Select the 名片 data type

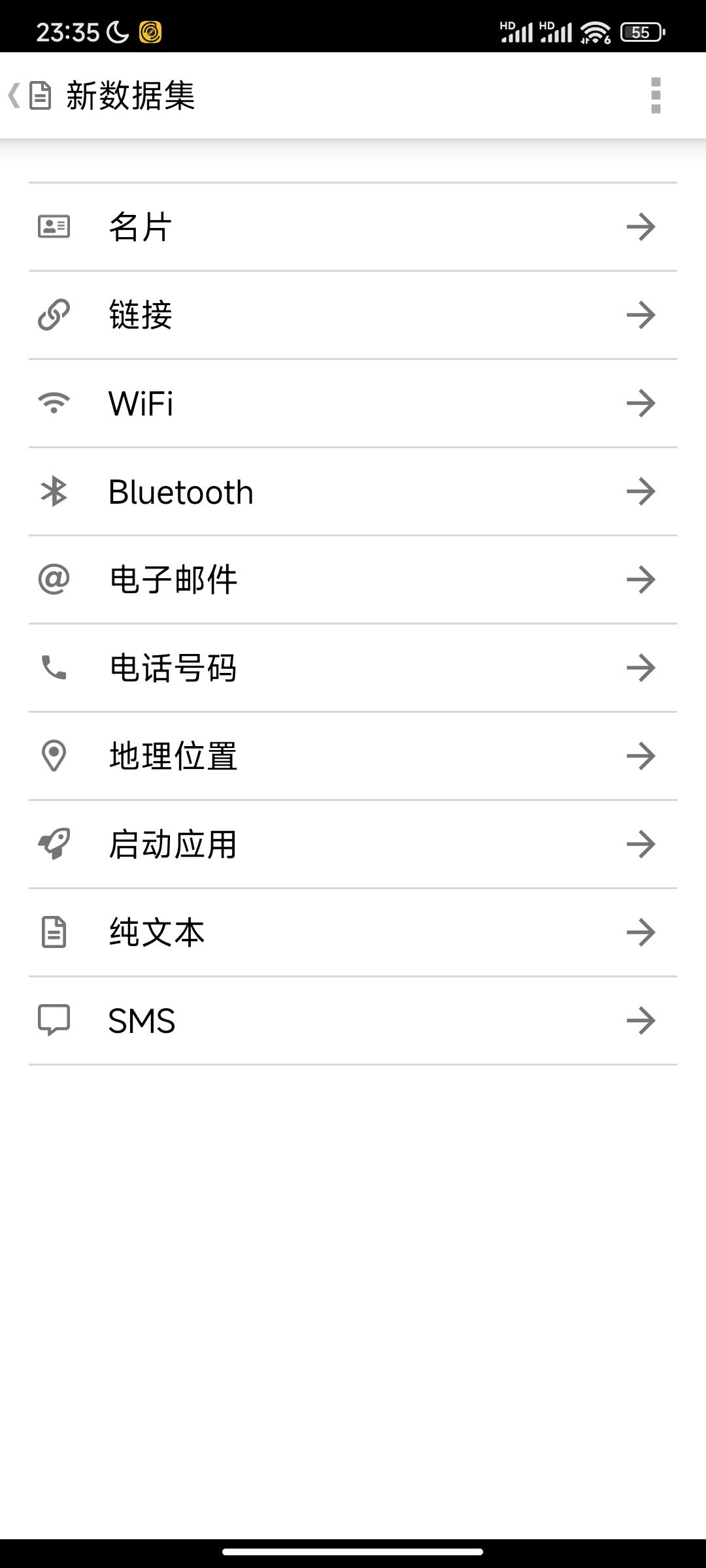tap(353, 227)
